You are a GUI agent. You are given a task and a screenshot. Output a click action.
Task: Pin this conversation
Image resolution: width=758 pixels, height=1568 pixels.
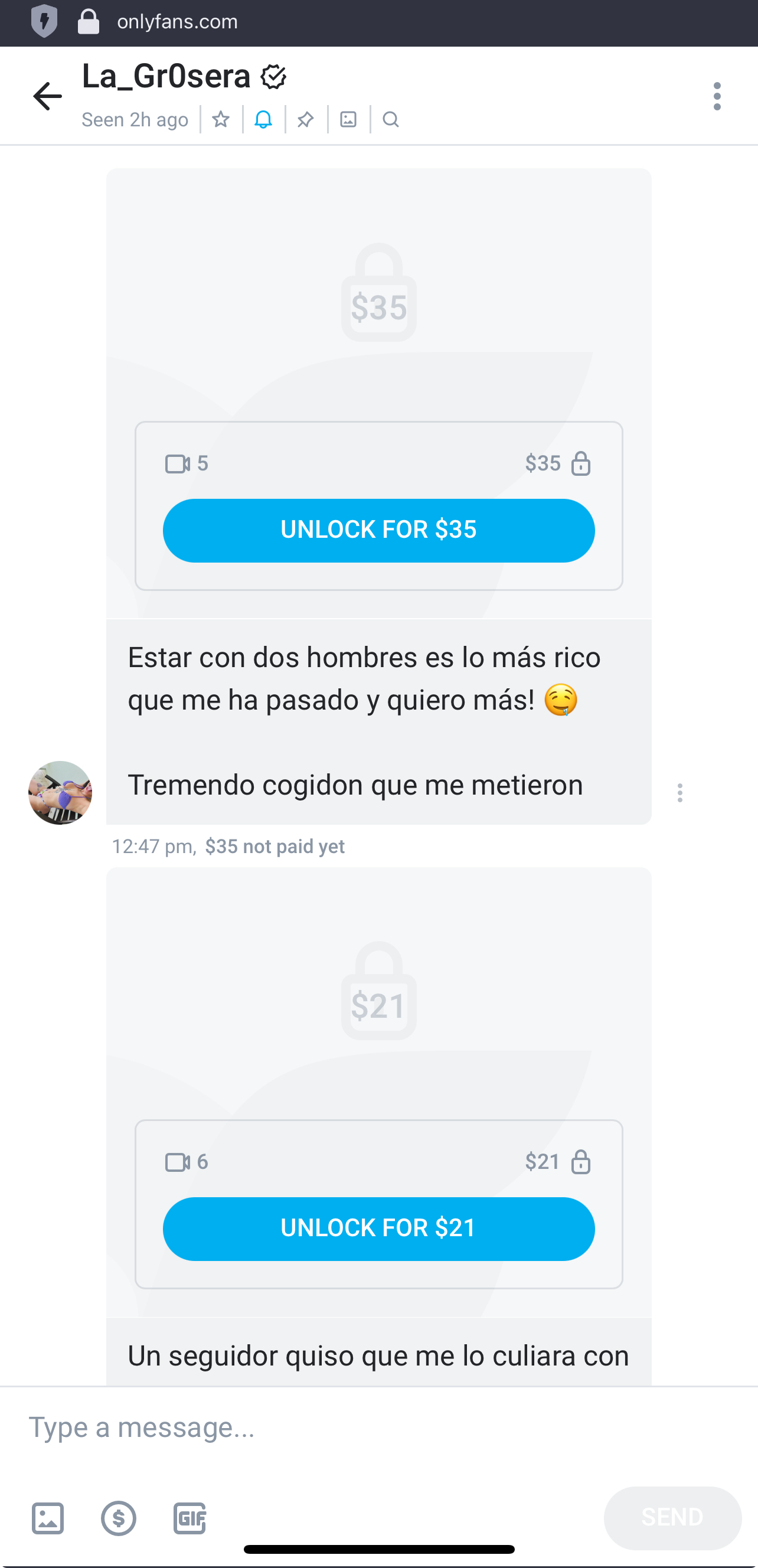tap(306, 119)
